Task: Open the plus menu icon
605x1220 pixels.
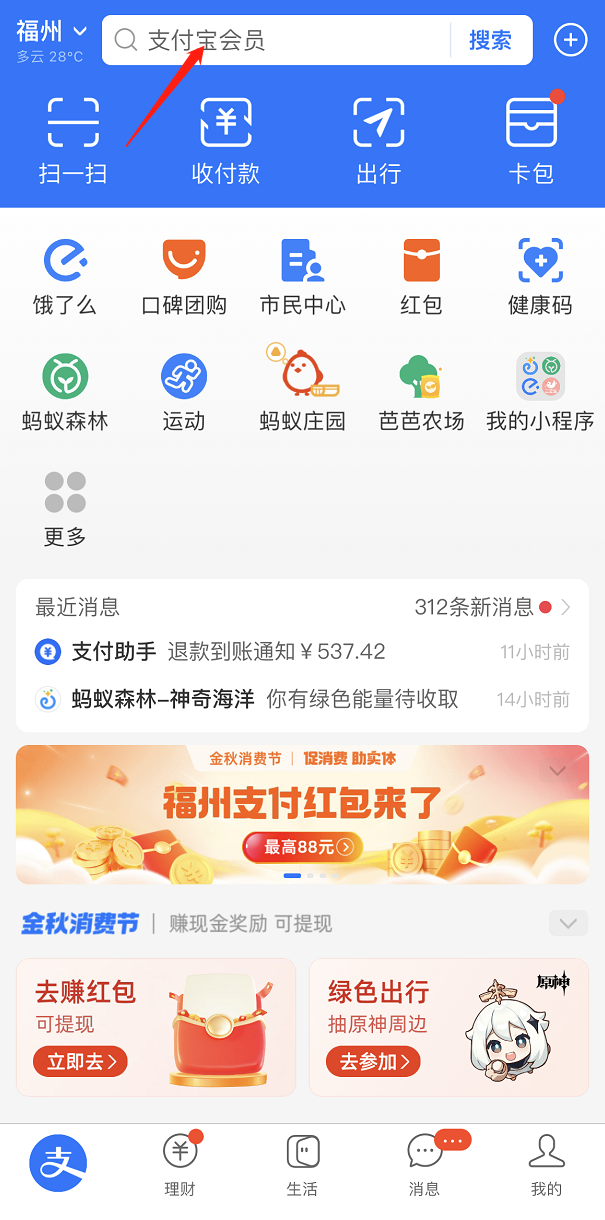Action: 570,40
